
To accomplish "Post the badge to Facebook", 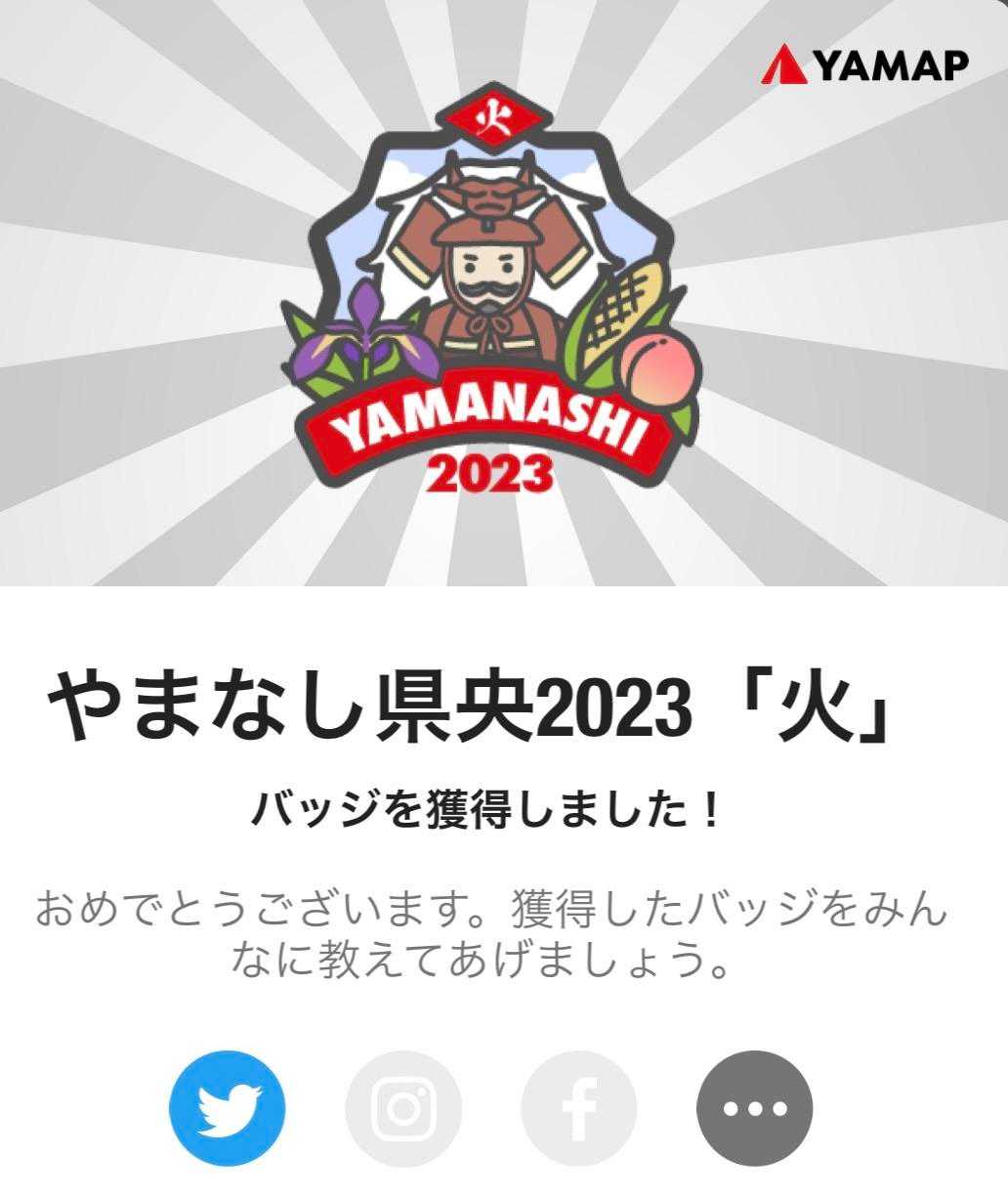I will [579, 1108].
